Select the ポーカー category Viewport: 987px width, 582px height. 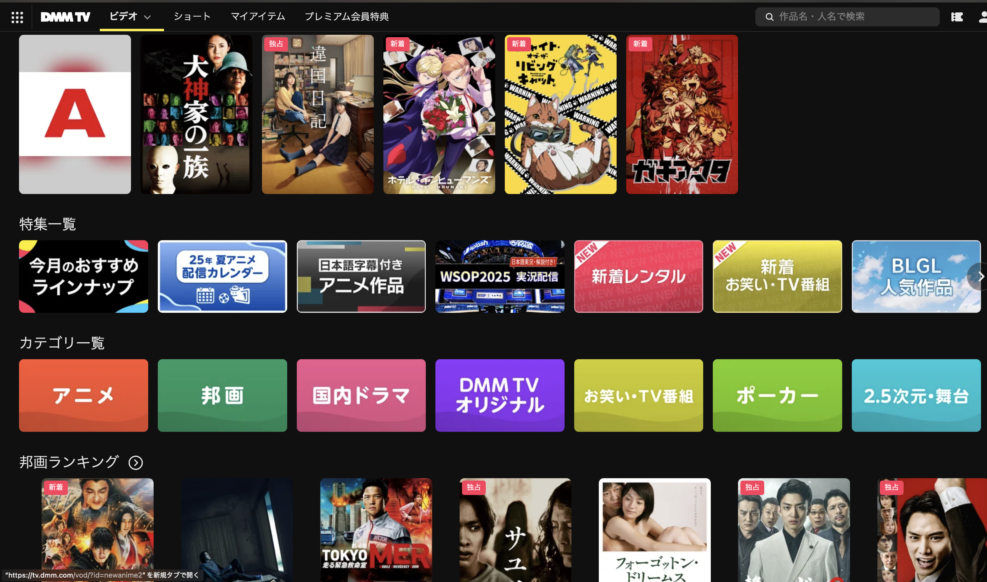(x=777, y=395)
